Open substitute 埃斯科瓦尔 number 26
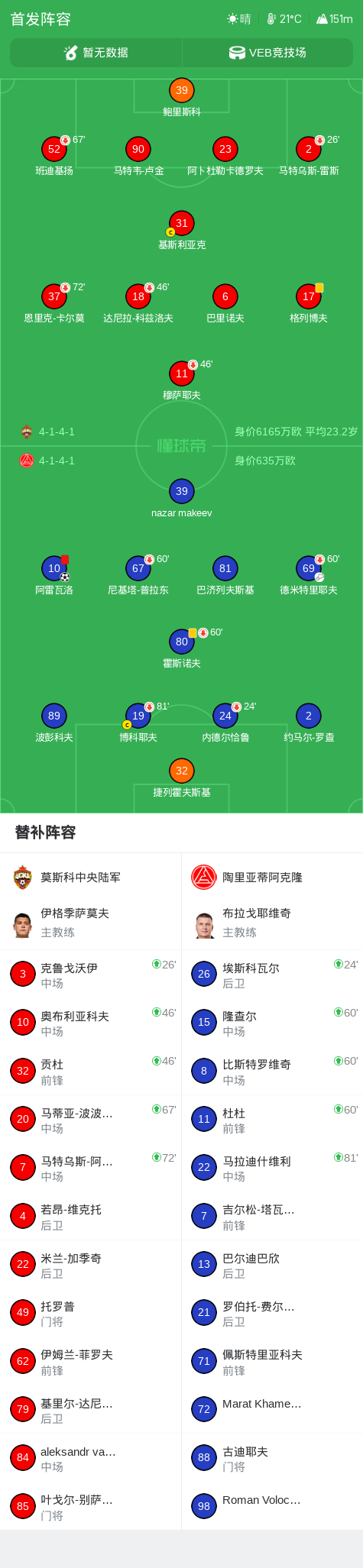The height and width of the screenshot is (1568, 363). 272,974
